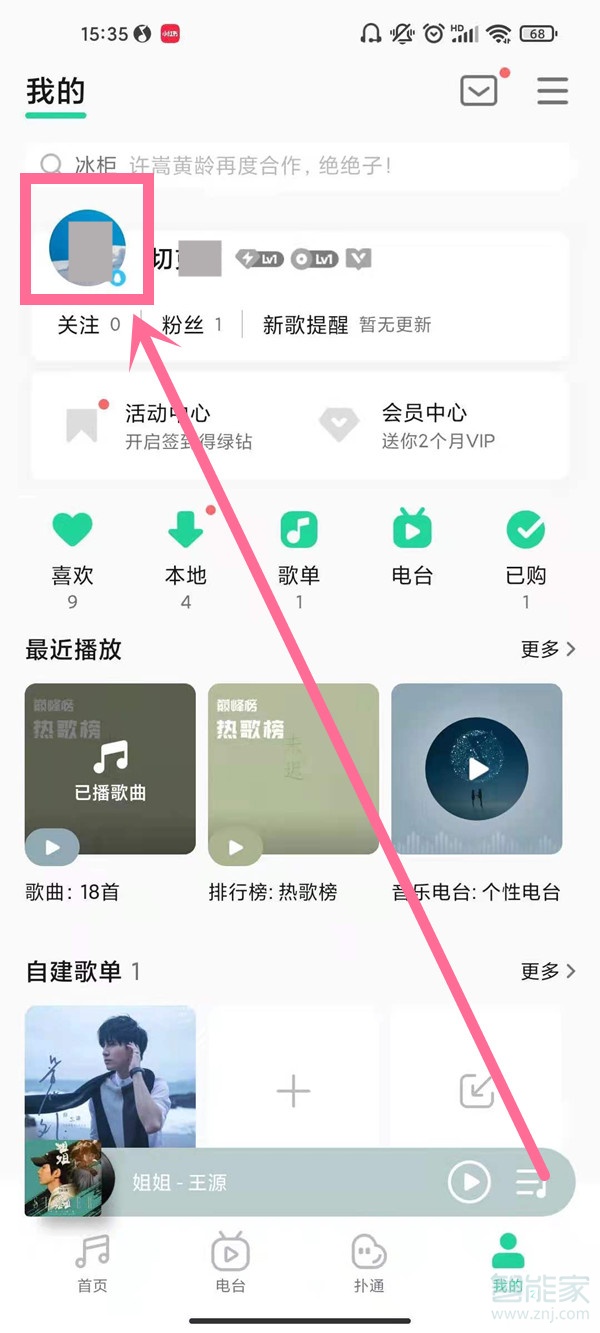Open 已播歌曲 recently played songs card

110,769
